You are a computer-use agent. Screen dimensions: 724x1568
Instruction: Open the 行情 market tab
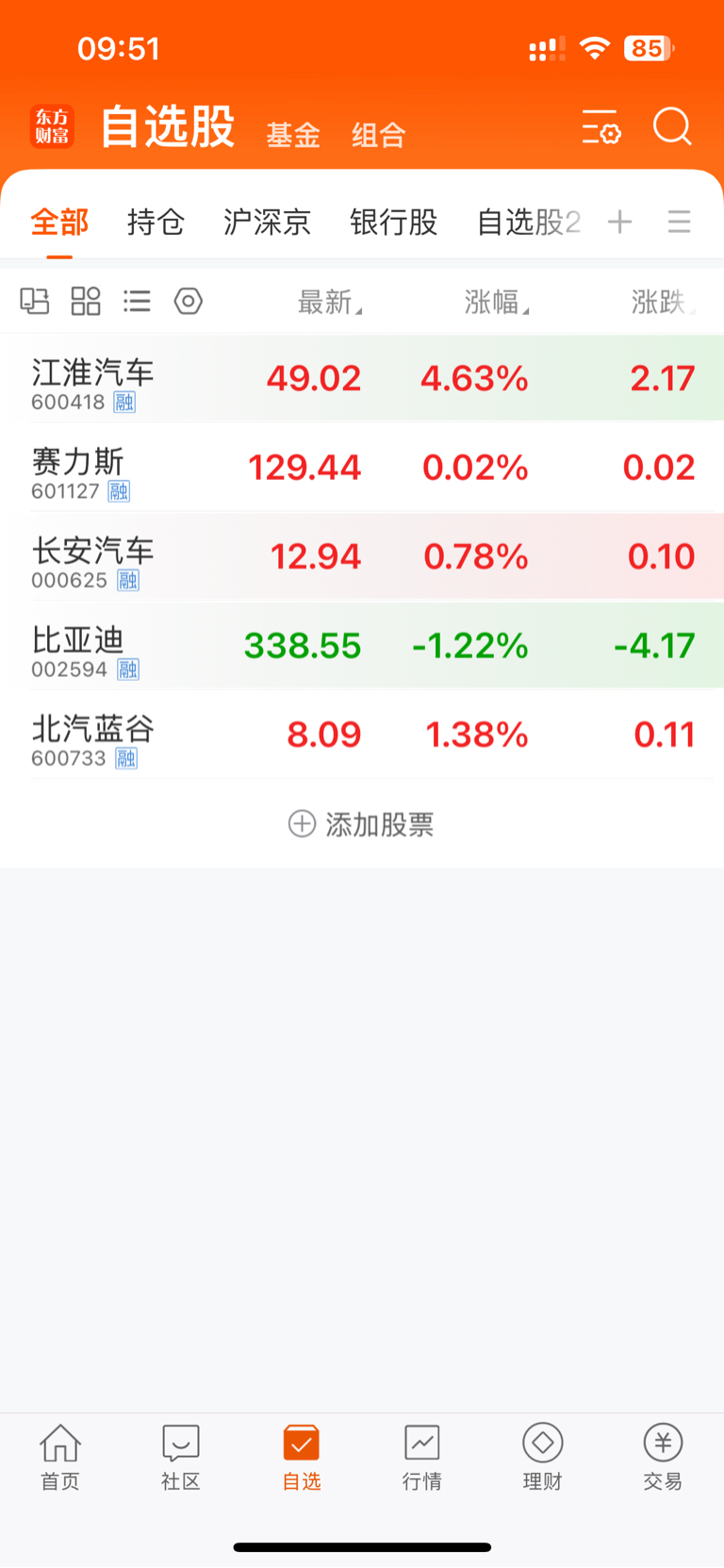pos(422,1457)
